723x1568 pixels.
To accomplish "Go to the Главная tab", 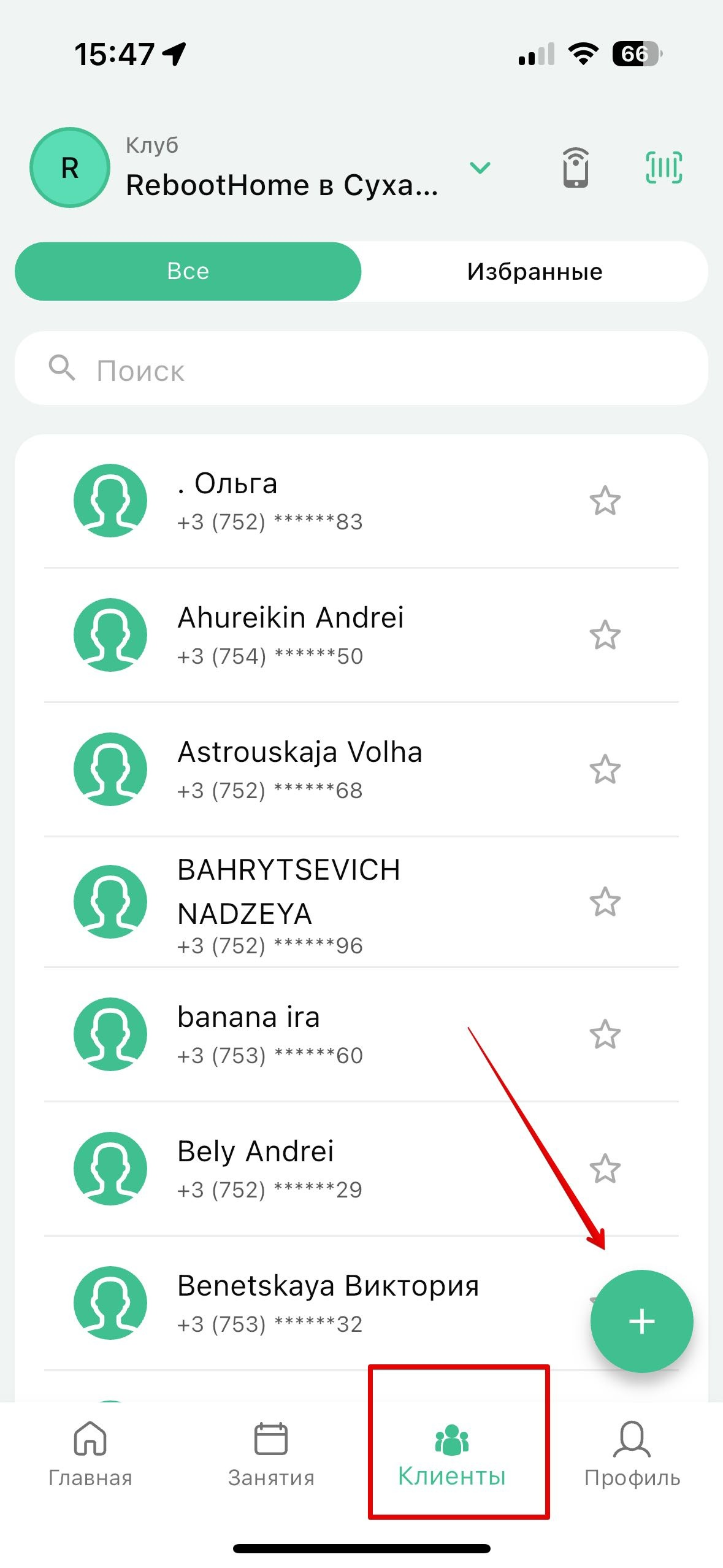I will coord(90,1454).
